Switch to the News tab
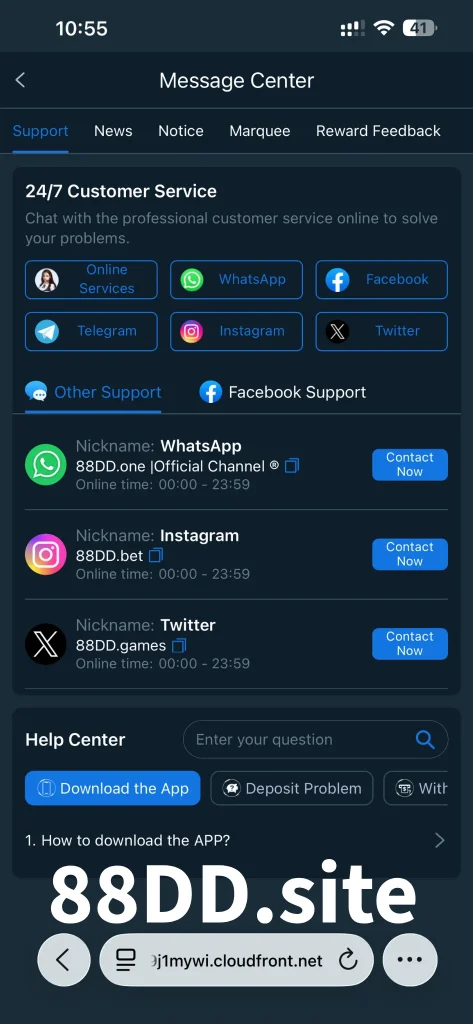The height and width of the screenshot is (1024, 473). pyautogui.click(x=113, y=131)
